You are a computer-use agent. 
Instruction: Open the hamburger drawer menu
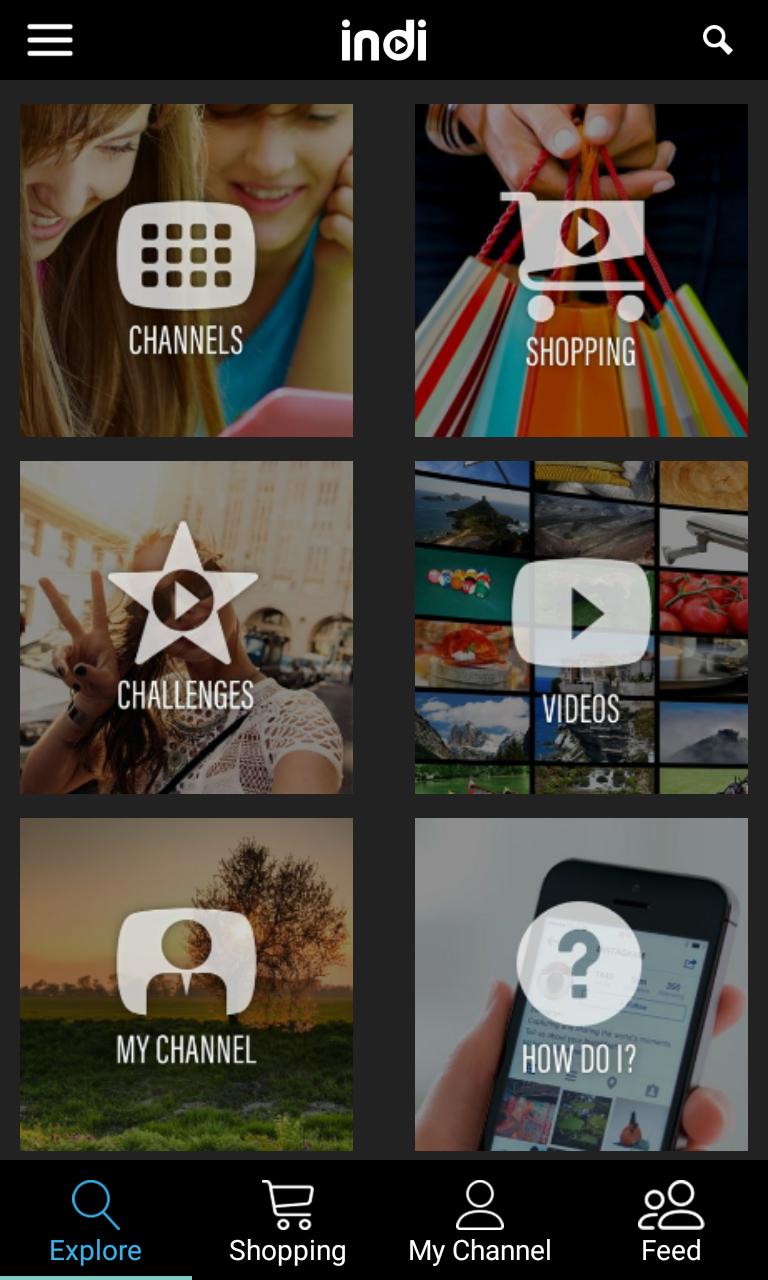click(50, 40)
